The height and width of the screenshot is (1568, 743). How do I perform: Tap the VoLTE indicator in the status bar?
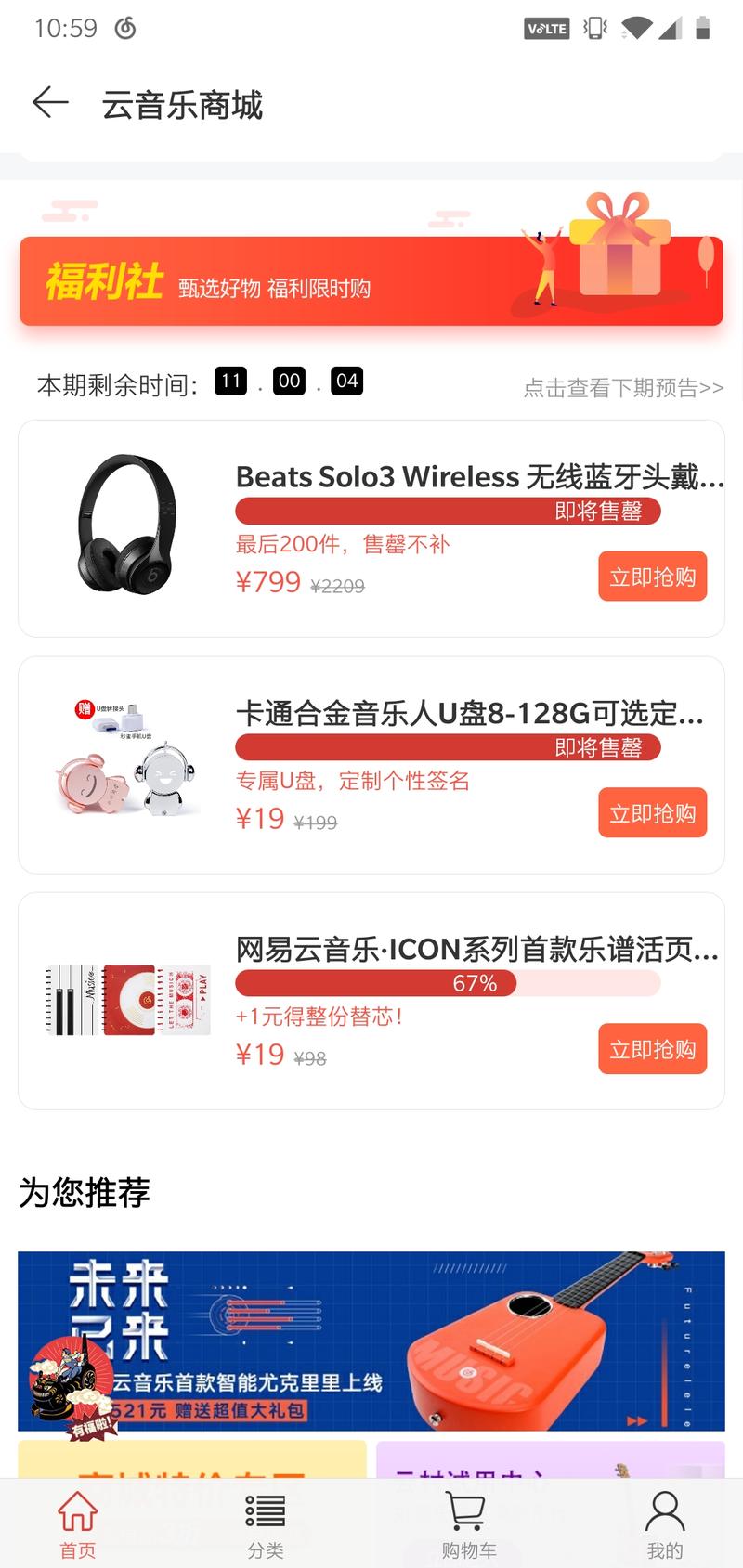tap(547, 28)
